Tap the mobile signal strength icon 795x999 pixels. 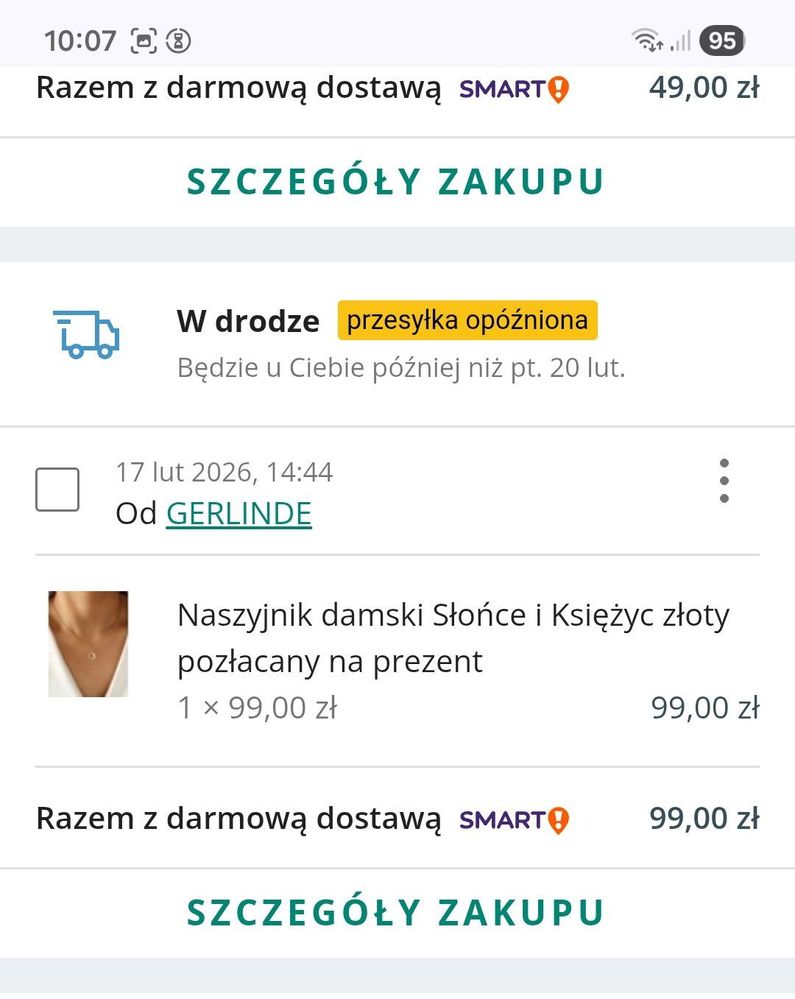pyautogui.click(x=682, y=40)
